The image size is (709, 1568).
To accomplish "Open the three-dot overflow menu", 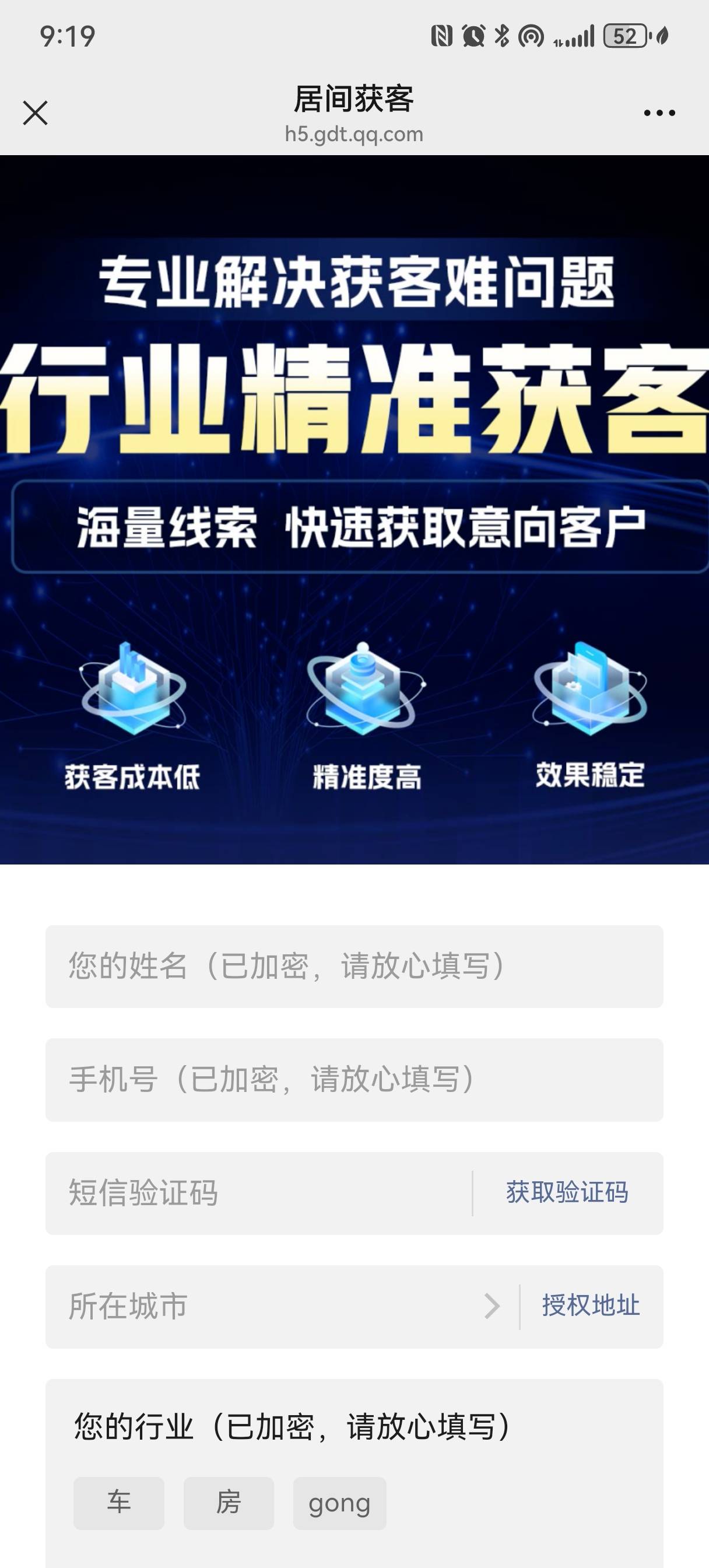I will click(x=659, y=113).
